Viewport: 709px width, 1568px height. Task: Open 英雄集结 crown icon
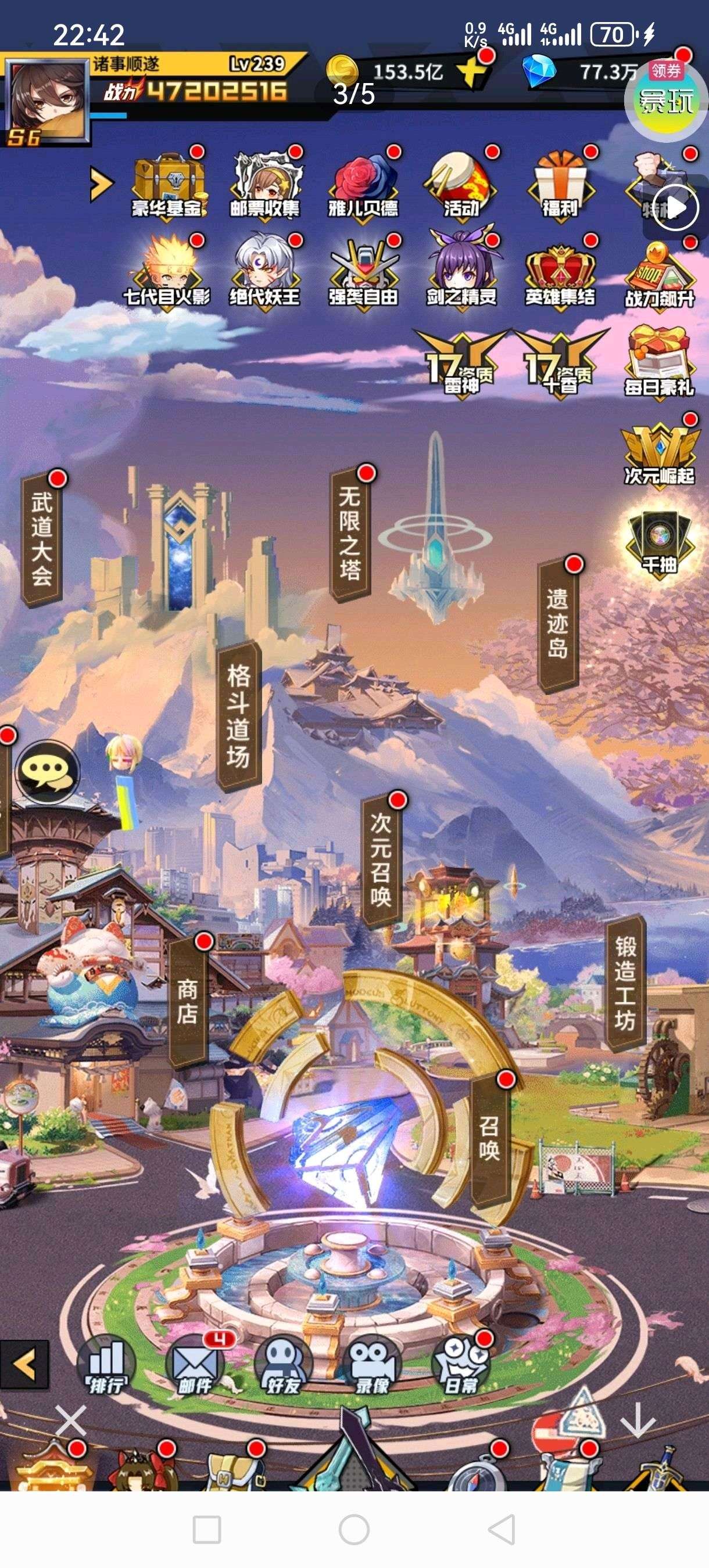point(560,274)
